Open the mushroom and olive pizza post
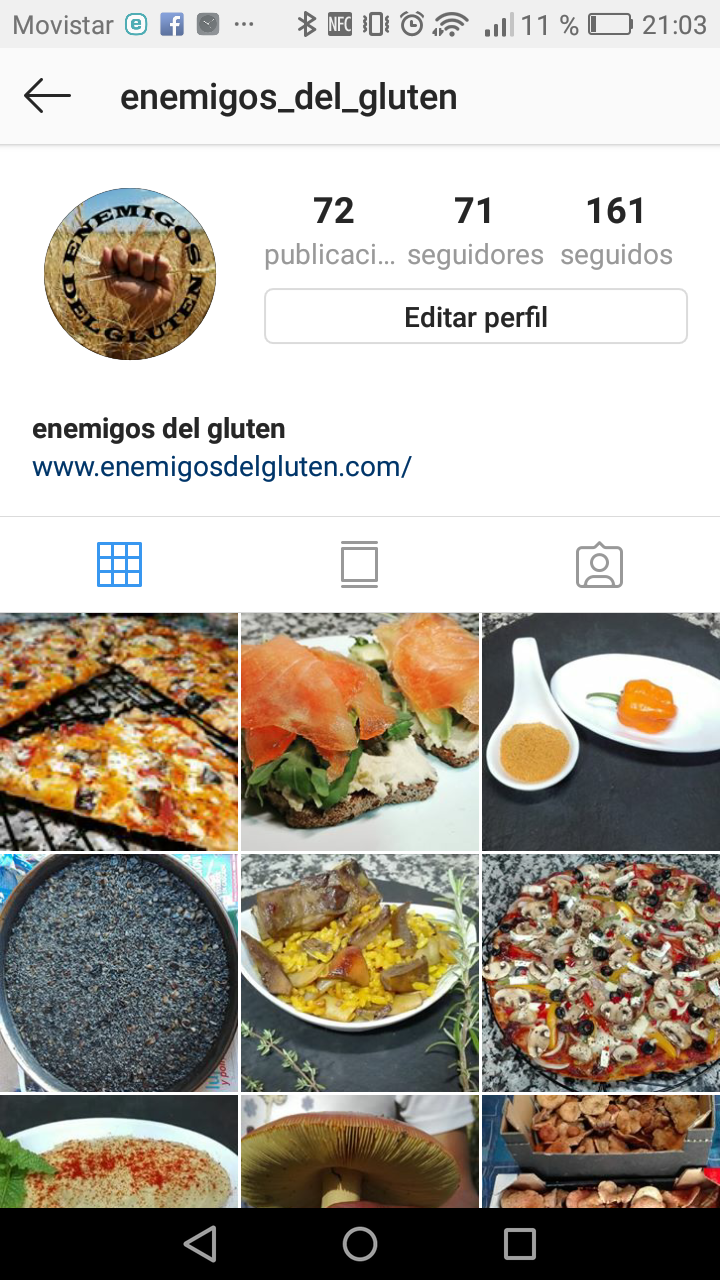 click(600, 972)
